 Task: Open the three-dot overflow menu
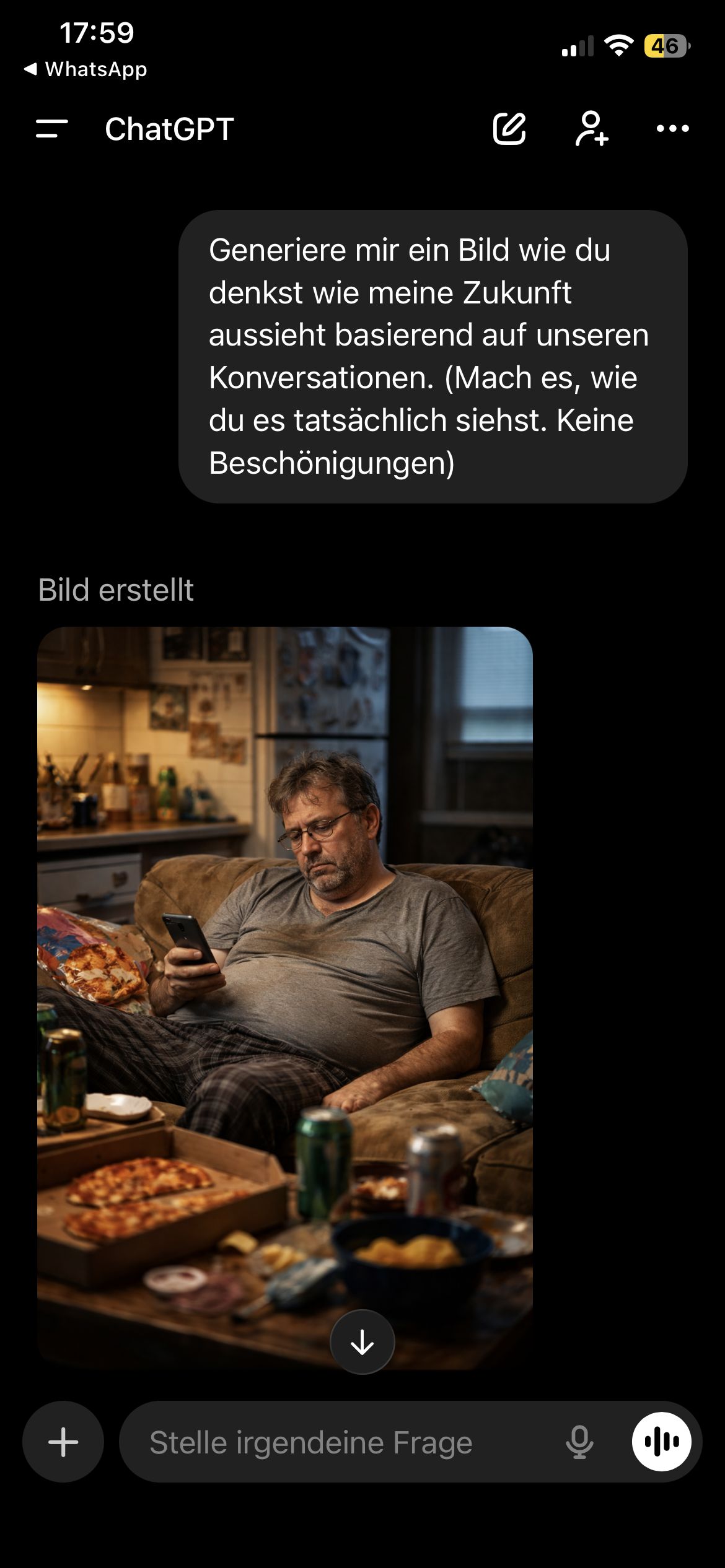pos(672,129)
